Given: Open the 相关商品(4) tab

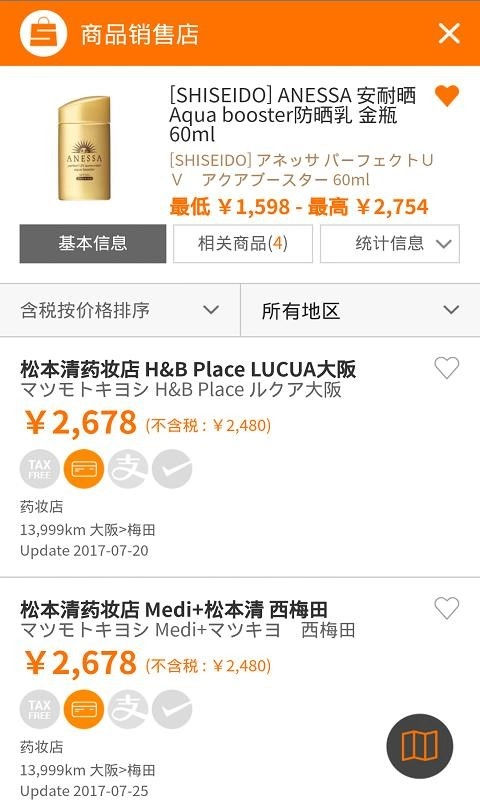Looking at the screenshot, I should coord(243,243).
